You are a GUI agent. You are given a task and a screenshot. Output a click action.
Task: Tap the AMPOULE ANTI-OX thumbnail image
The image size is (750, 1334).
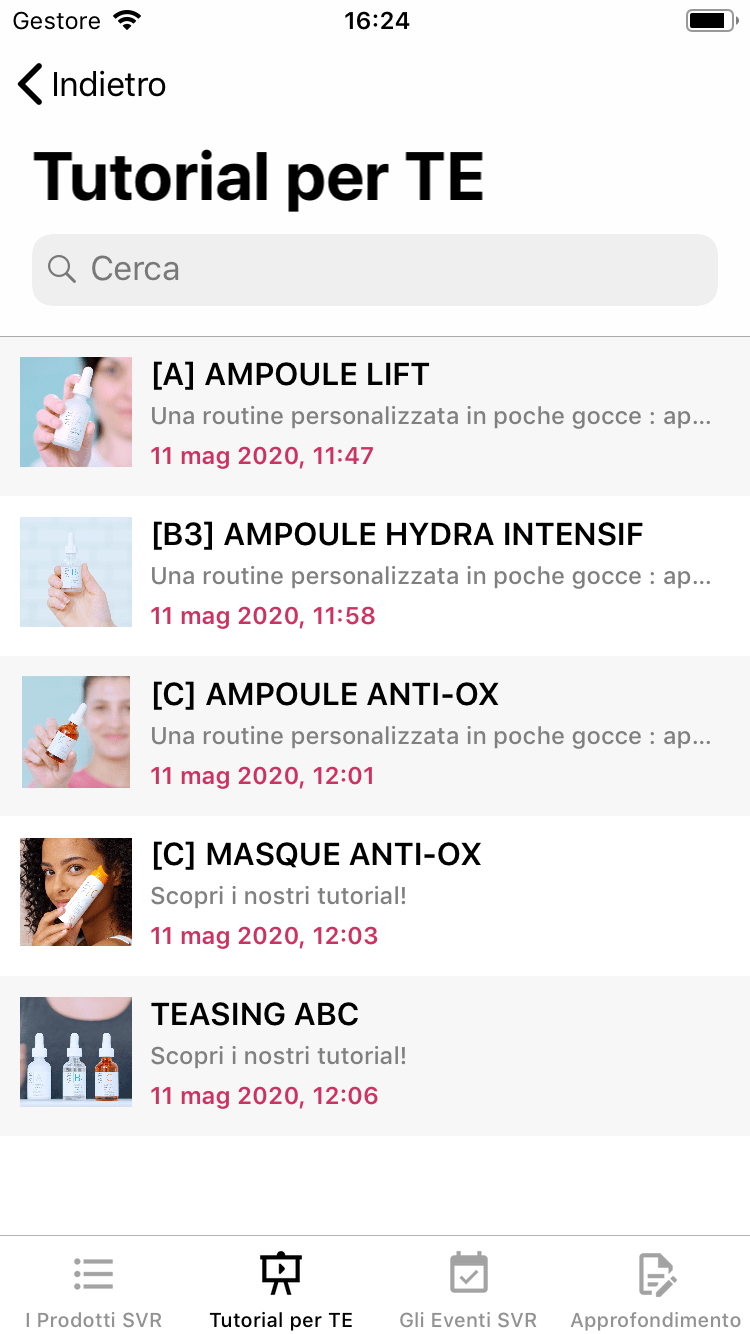pyautogui.click(x=75, y=732)
